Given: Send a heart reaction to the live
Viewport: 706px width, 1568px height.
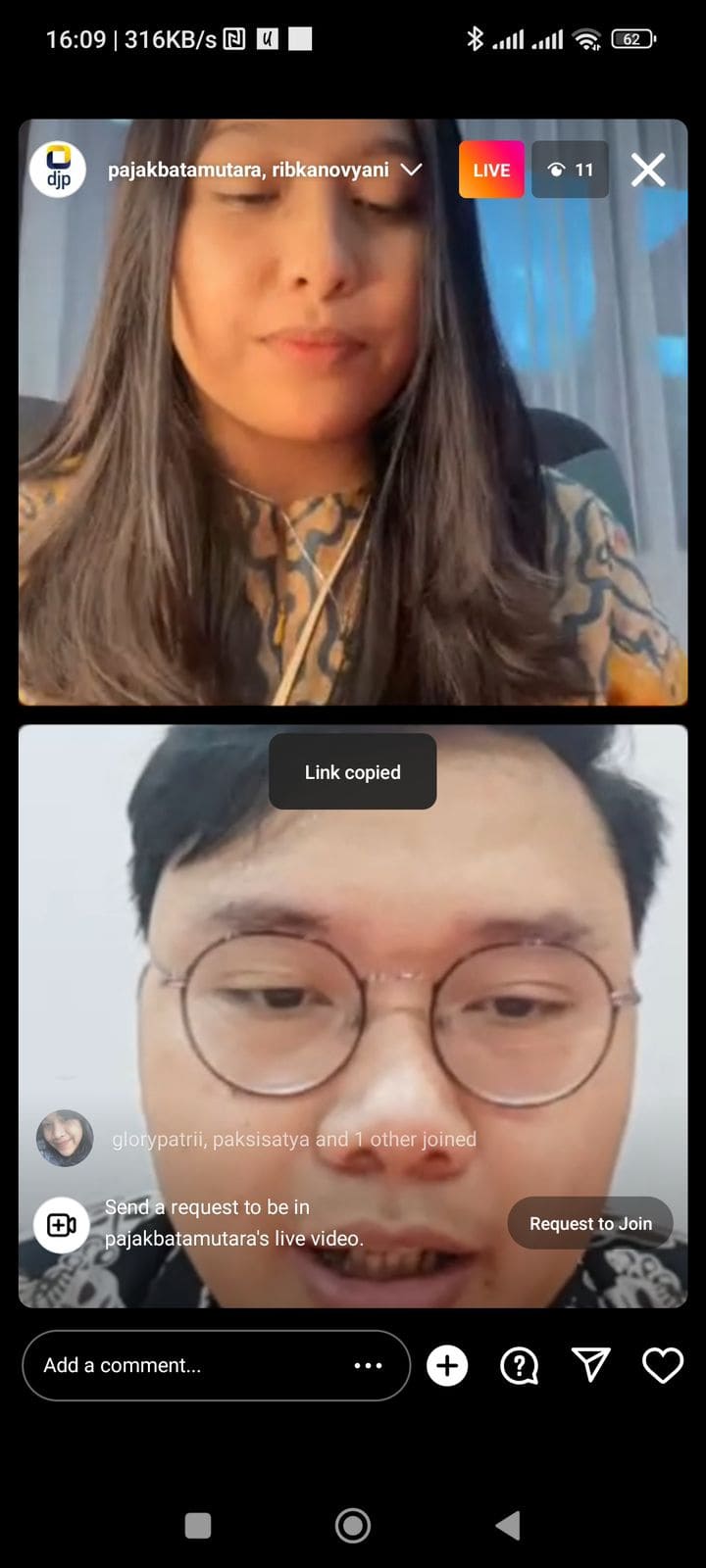Looking at the screenshot, I should pyautogui.click(x=663, y=1365).
